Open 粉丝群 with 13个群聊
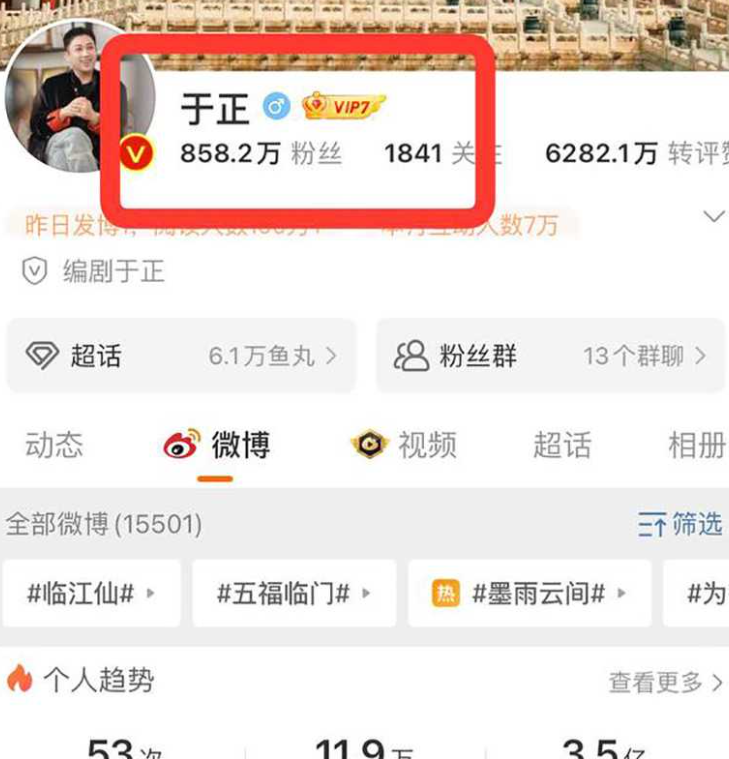The height and width of the screenshot is (759, 729). point(550,356)
